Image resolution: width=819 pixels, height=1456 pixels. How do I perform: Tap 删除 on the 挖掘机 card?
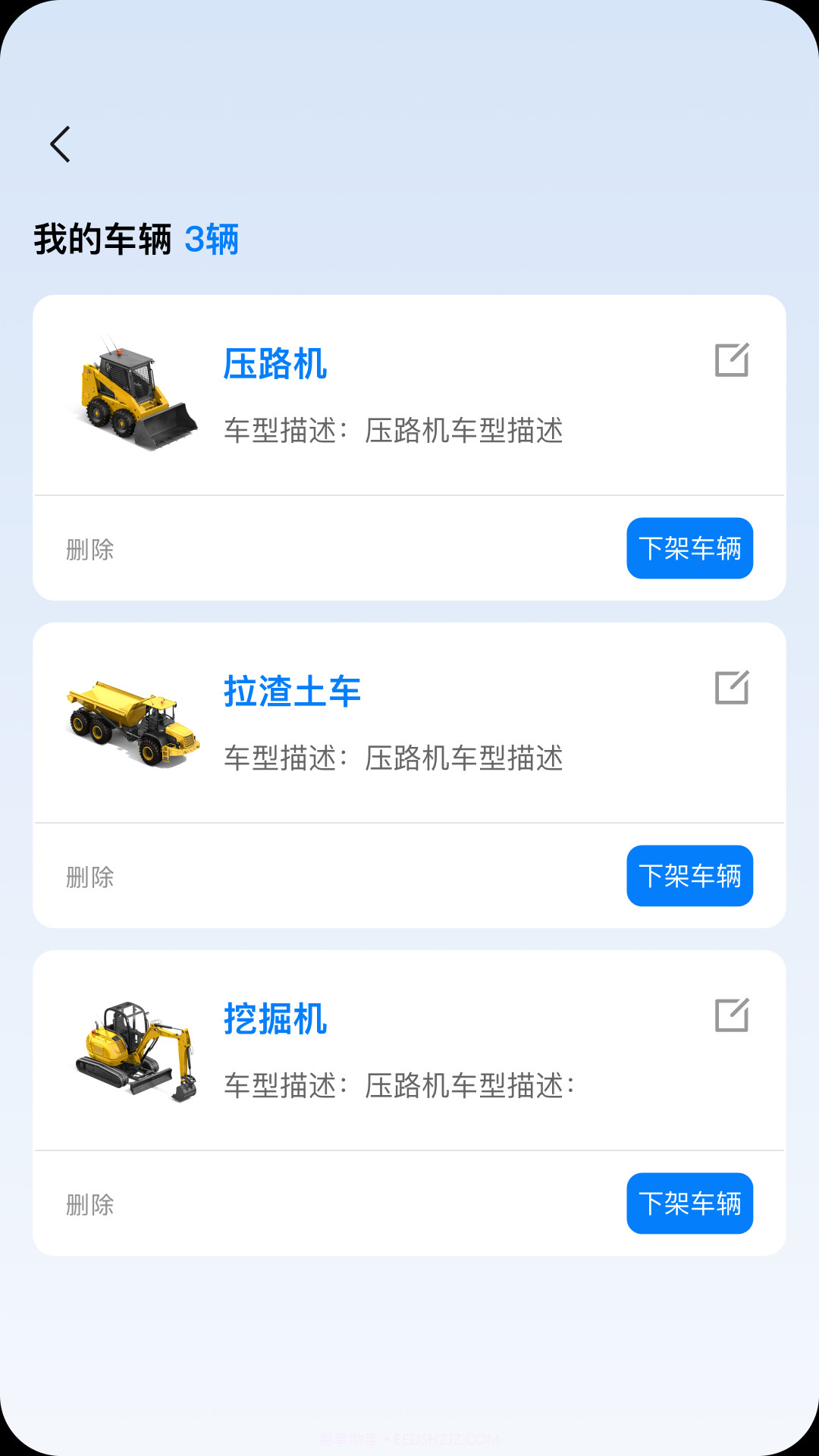89,1204
